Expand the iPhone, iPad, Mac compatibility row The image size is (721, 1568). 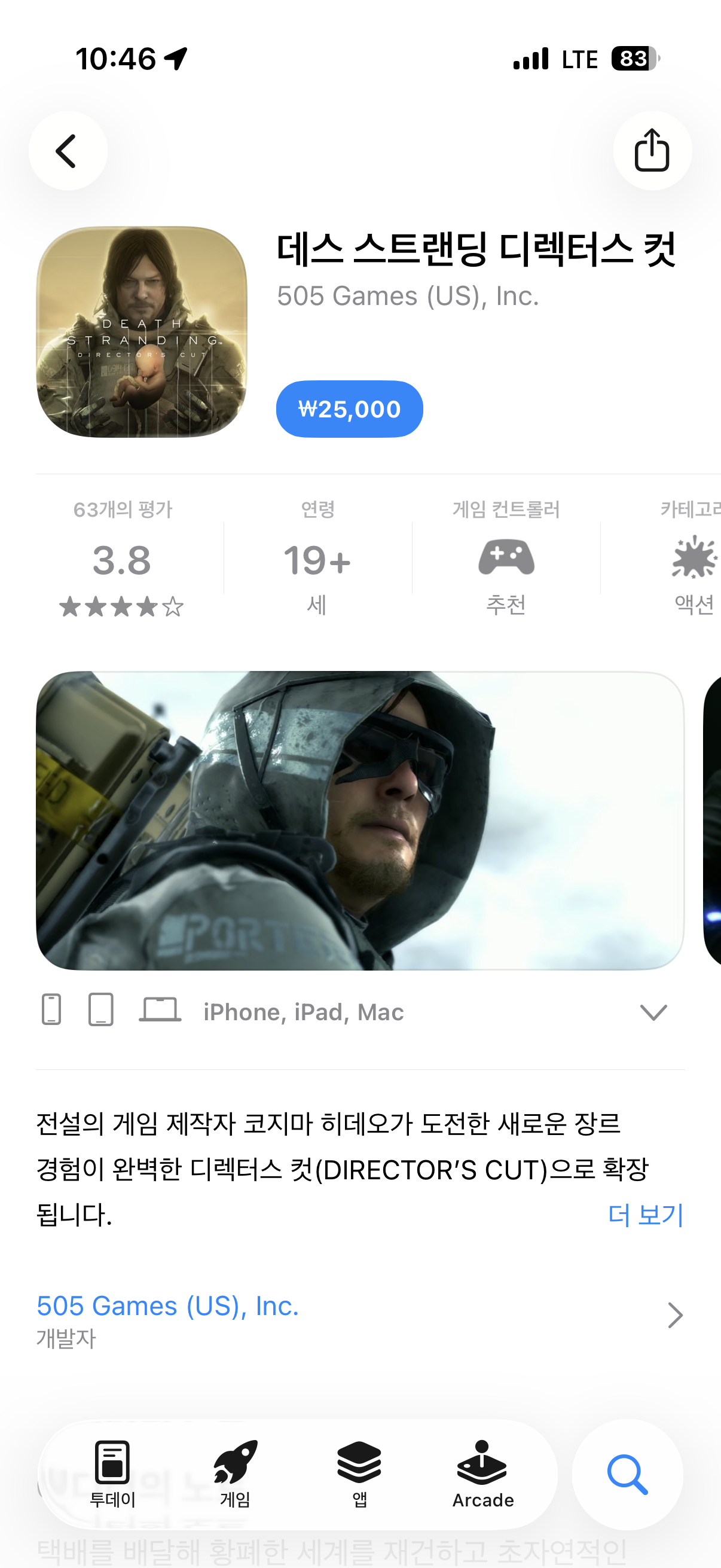(x=653, y=1012)
